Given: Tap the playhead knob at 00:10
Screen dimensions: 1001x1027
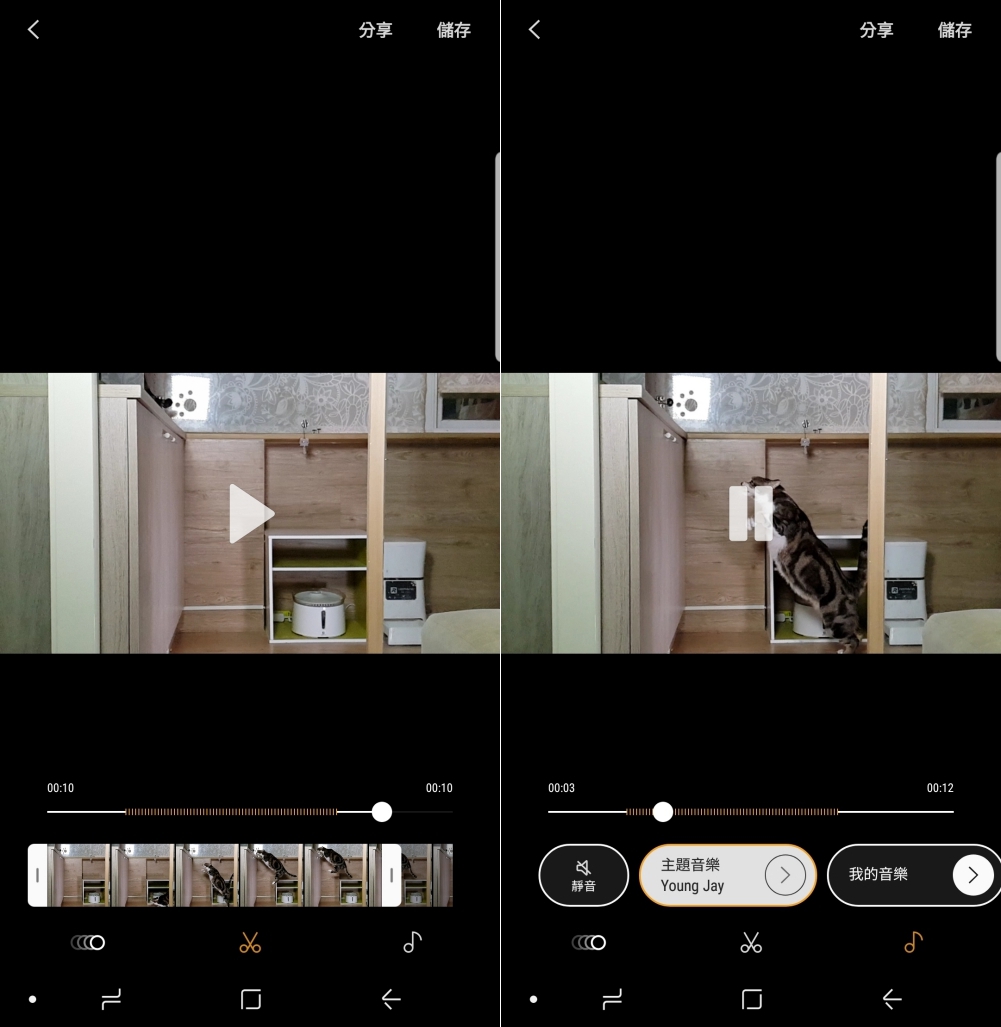Looking at the screenshot, I should click(x=382, y=812).
